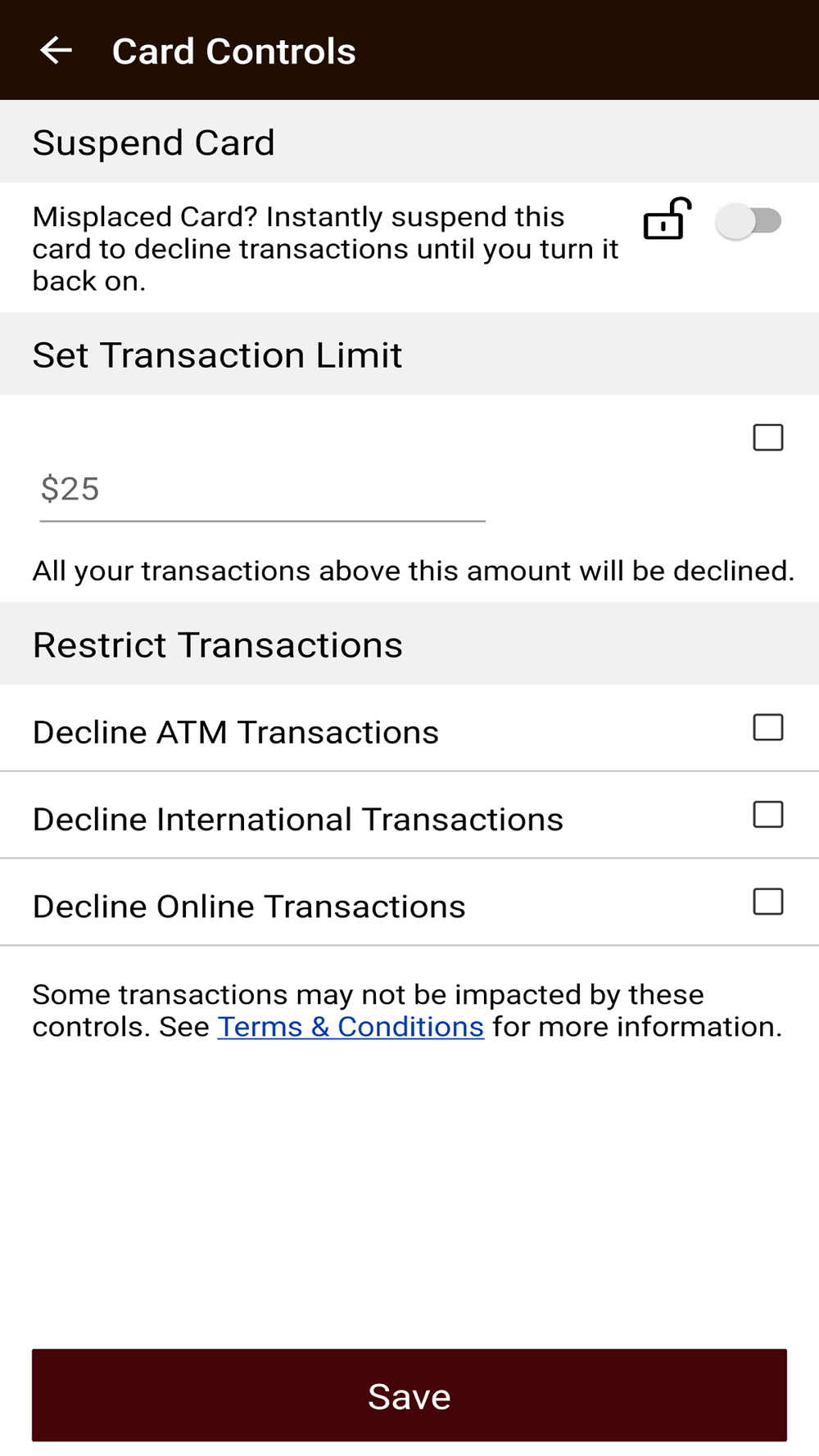The width and height of the screenshot is (819, 1456).
Task: Tap the $25 limit amount field
Action: 262,490
